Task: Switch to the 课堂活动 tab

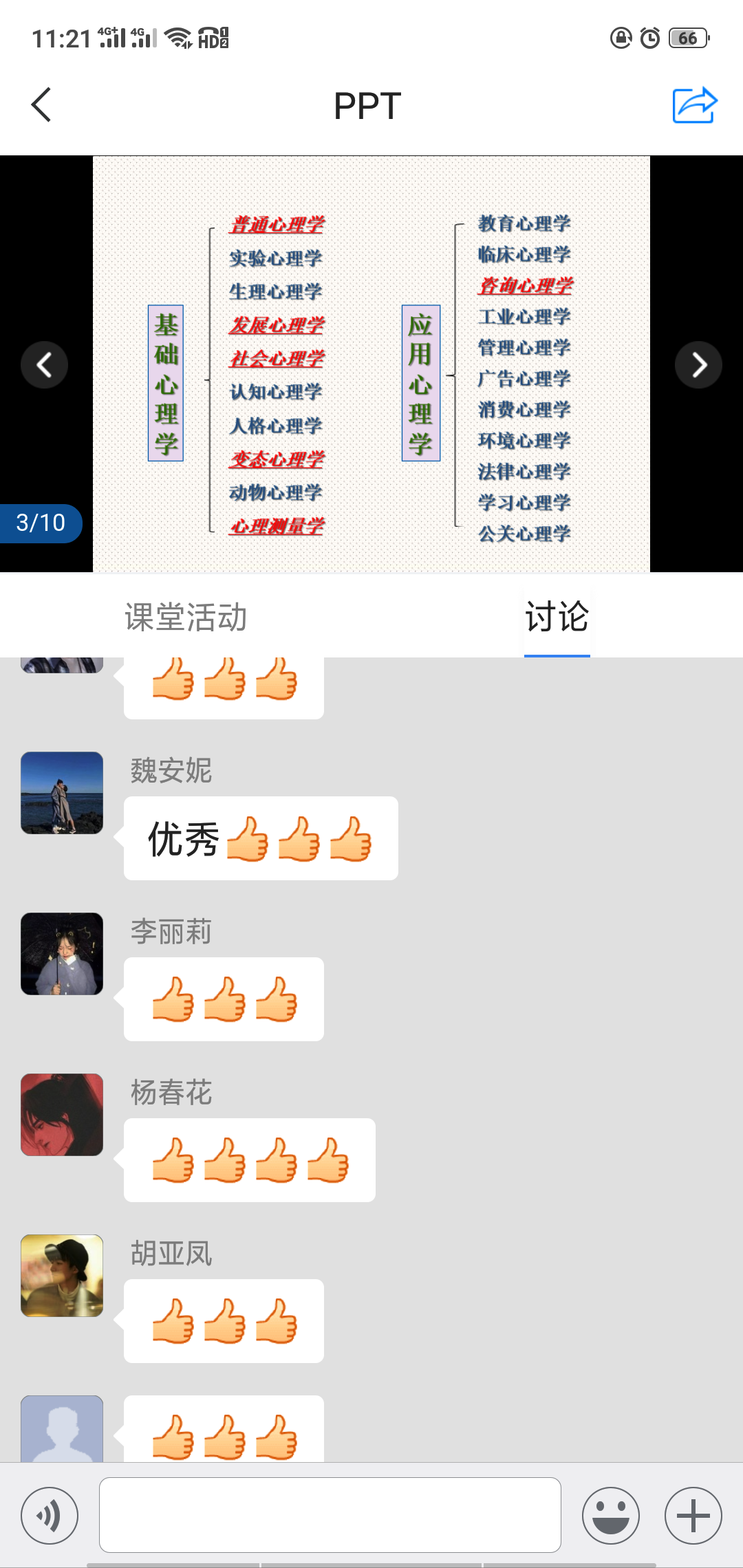Action: [x=186, y=617]
